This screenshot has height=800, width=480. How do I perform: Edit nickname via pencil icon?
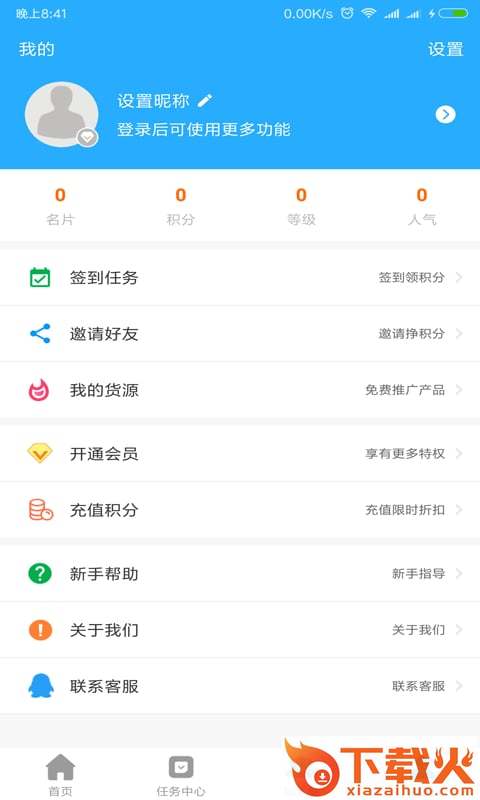point(205,101)
